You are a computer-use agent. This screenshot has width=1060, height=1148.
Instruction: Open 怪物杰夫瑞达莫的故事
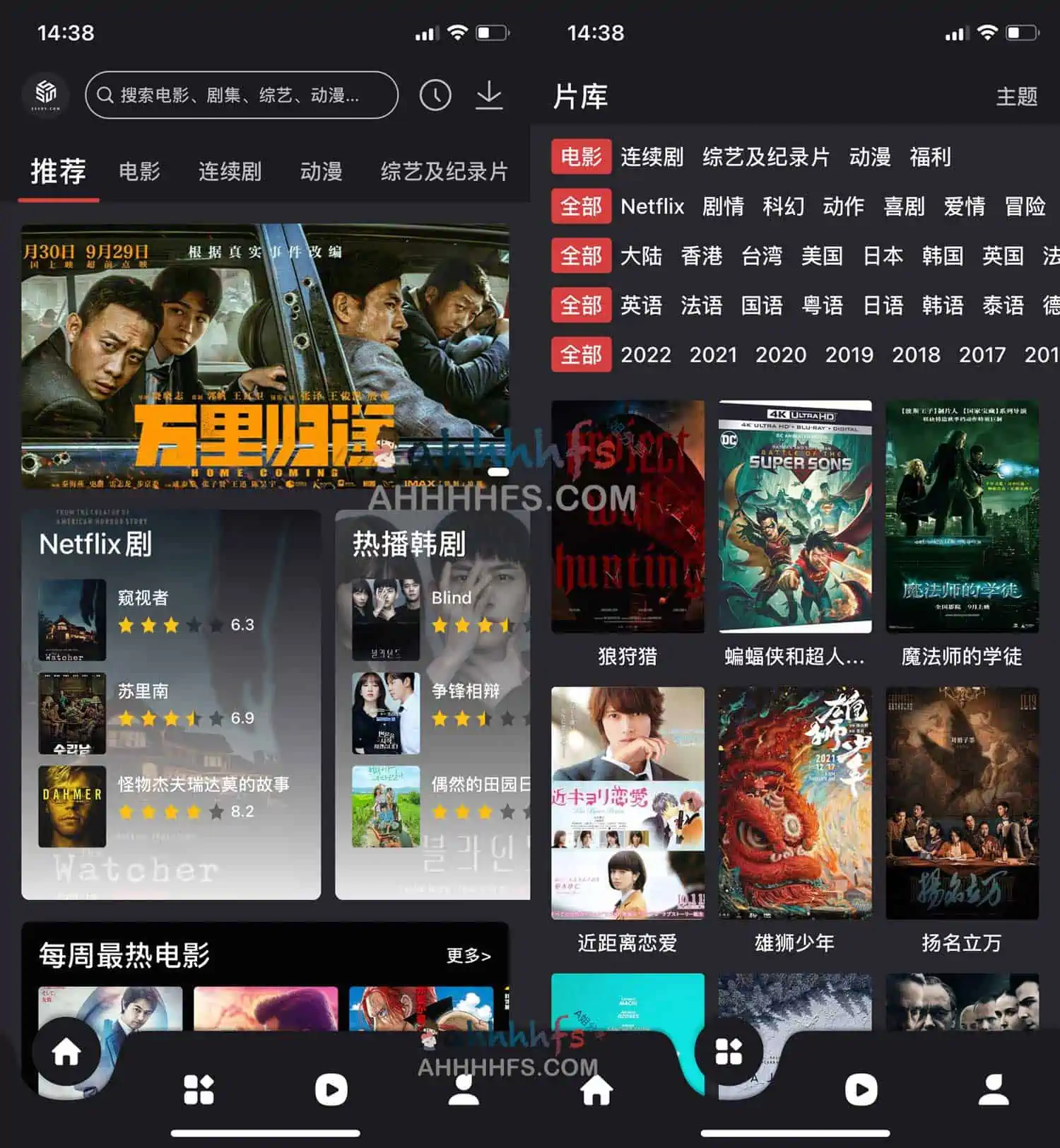coord(204,785)
